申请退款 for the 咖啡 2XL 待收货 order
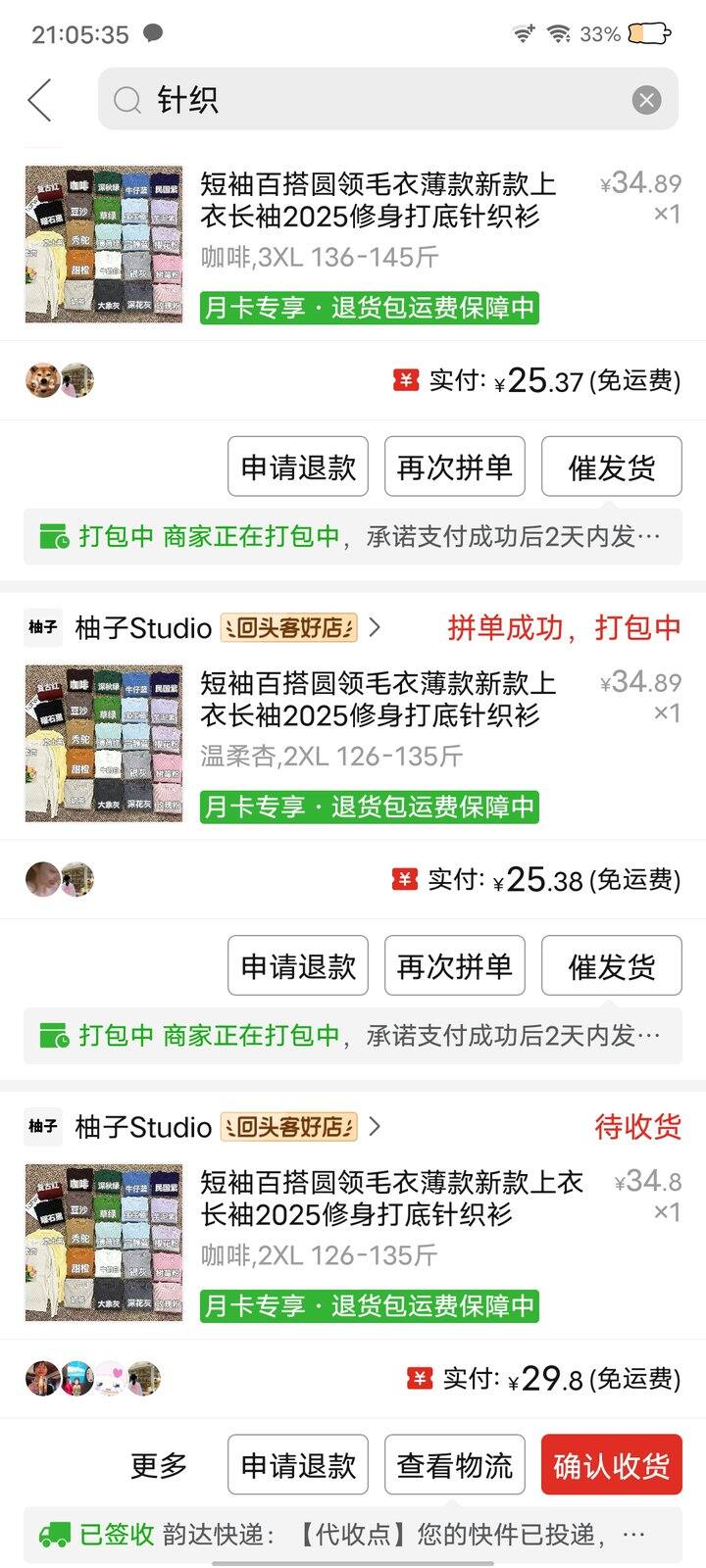 point(298,1465)
